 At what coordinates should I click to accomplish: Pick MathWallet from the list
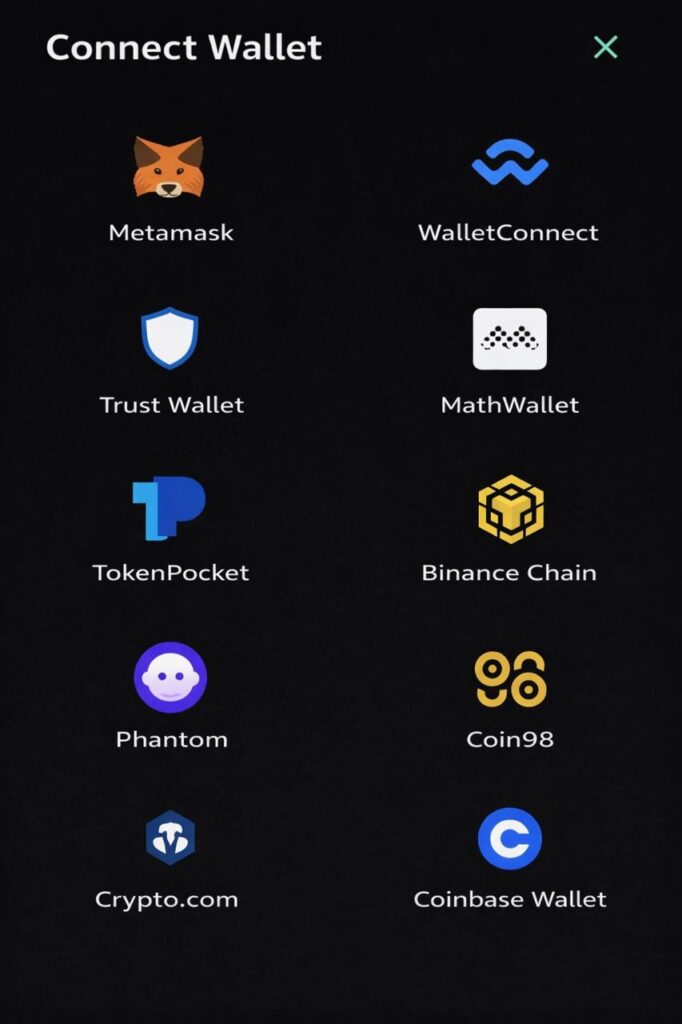tap(509, 340)
